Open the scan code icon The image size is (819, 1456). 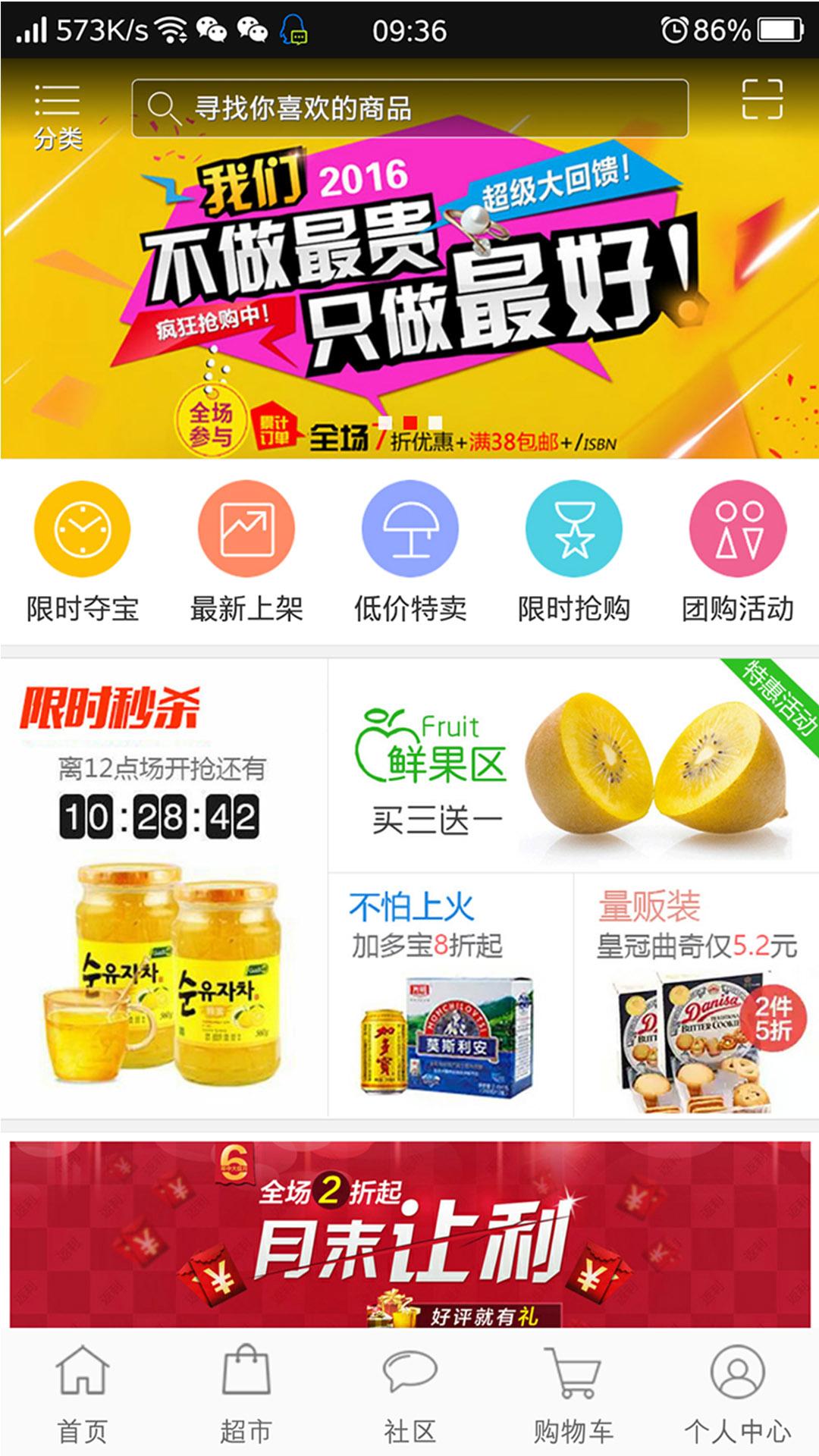point(761,99)
